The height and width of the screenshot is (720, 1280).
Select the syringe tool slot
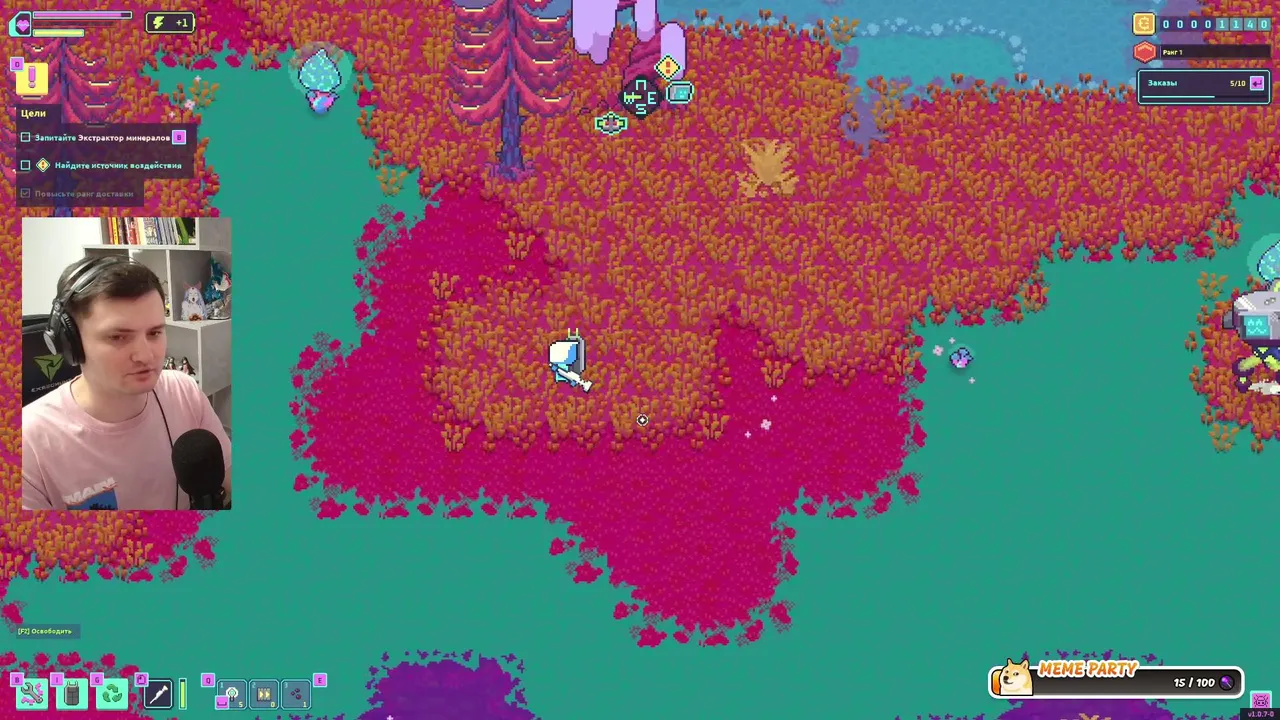coord(159,693)
